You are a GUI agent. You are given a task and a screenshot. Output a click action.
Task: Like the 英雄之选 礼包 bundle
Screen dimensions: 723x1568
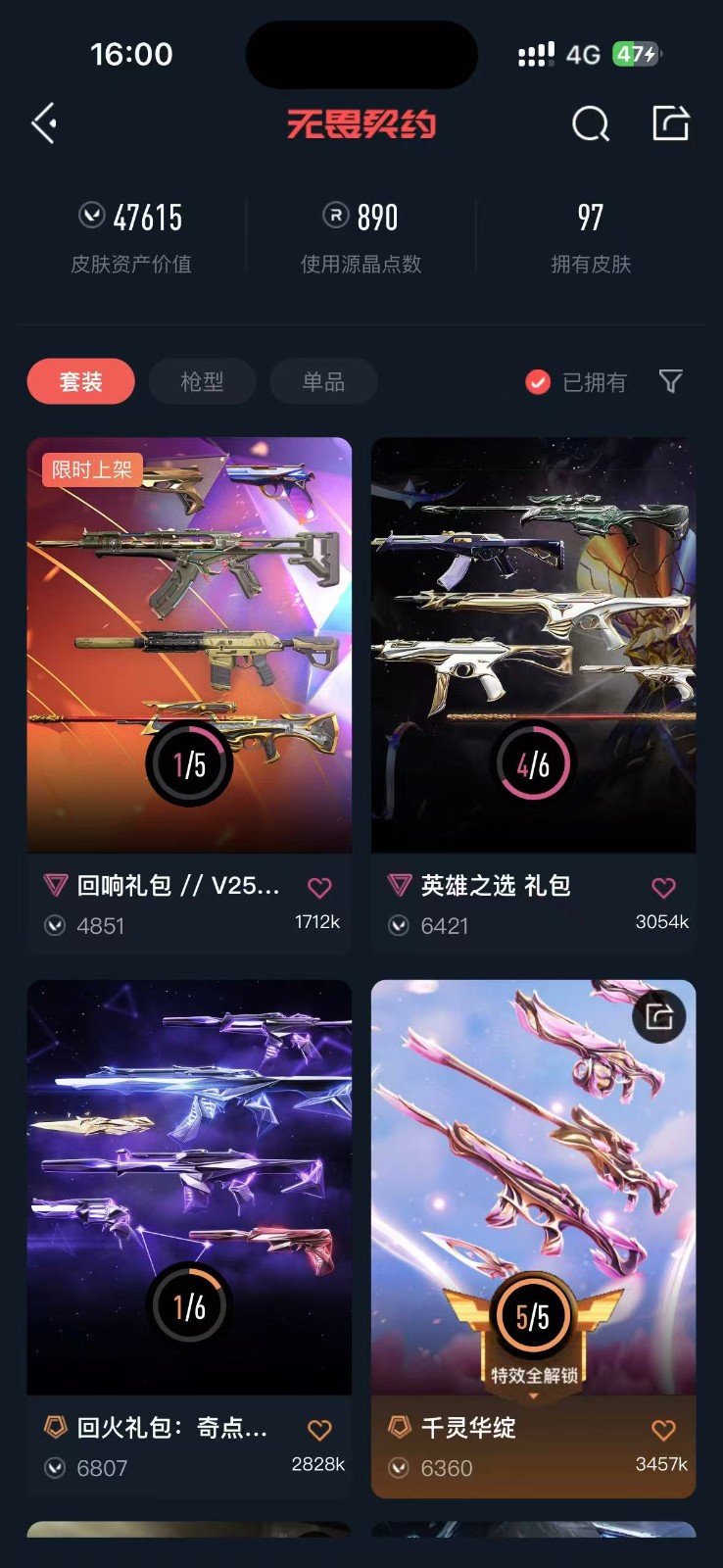click(663, 888)
